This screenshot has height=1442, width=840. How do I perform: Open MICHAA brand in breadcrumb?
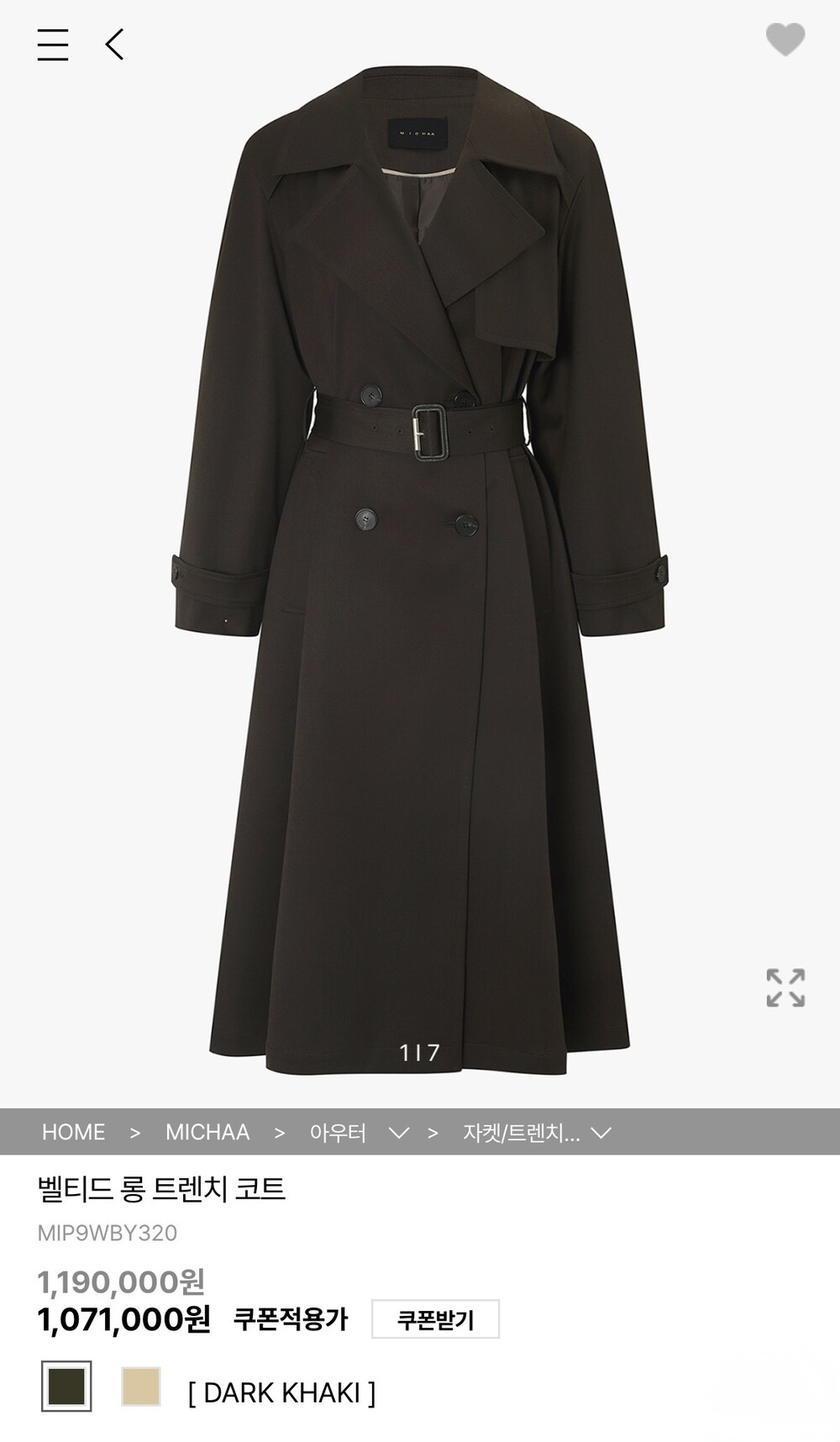pyautogui.click(x=207, y=1132)
